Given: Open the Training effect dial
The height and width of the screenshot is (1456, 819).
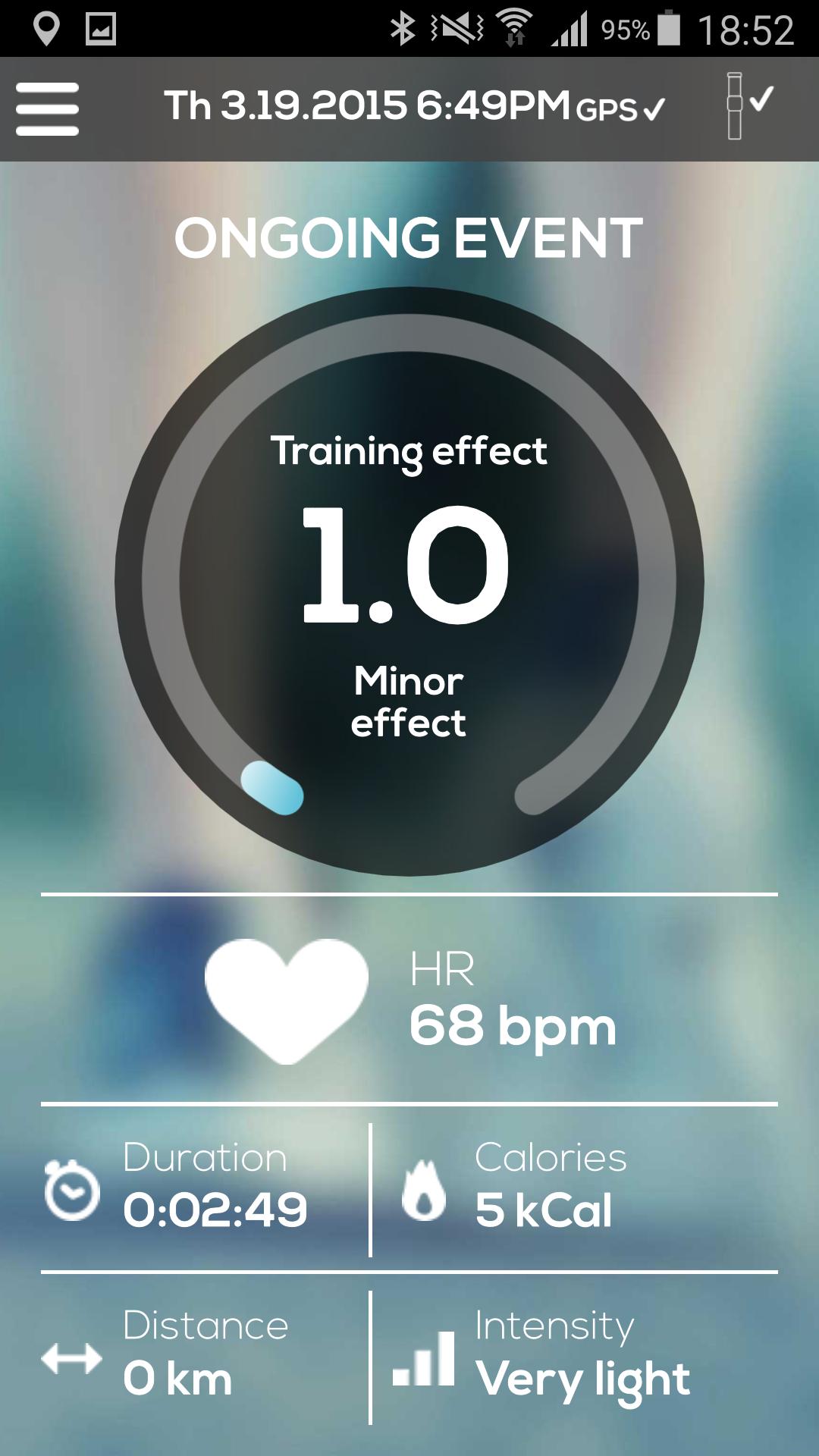Looking at the screenshot, I should [409, 582].
